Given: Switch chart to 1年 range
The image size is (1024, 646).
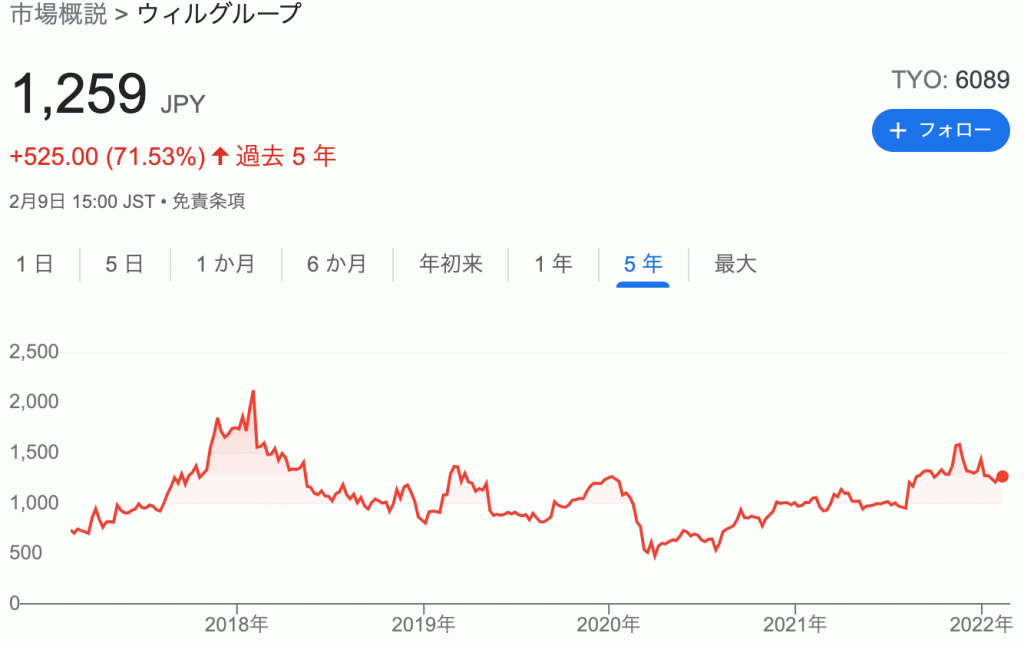Looking at the screenshot, I should 553,264.
